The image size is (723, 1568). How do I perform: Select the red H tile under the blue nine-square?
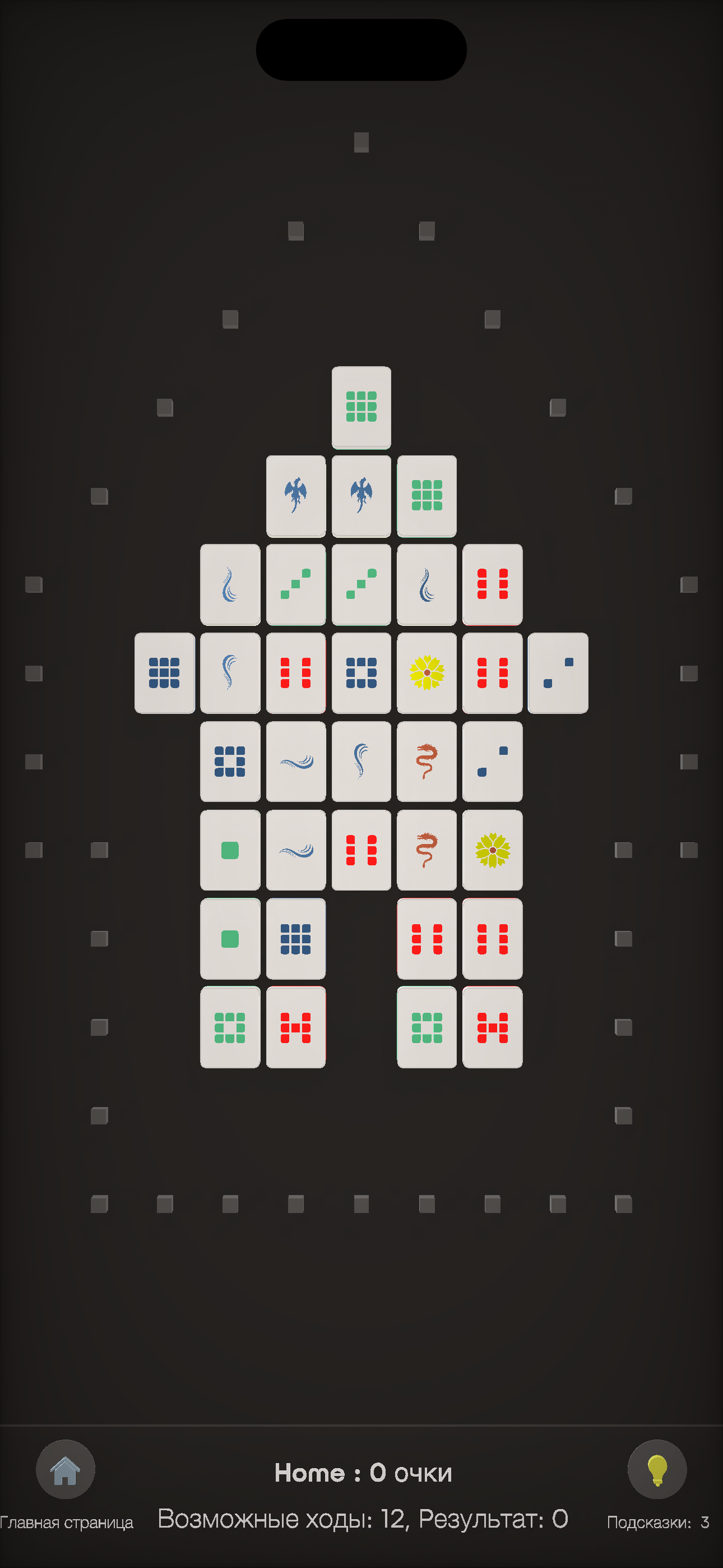[x=296, y=1027]
